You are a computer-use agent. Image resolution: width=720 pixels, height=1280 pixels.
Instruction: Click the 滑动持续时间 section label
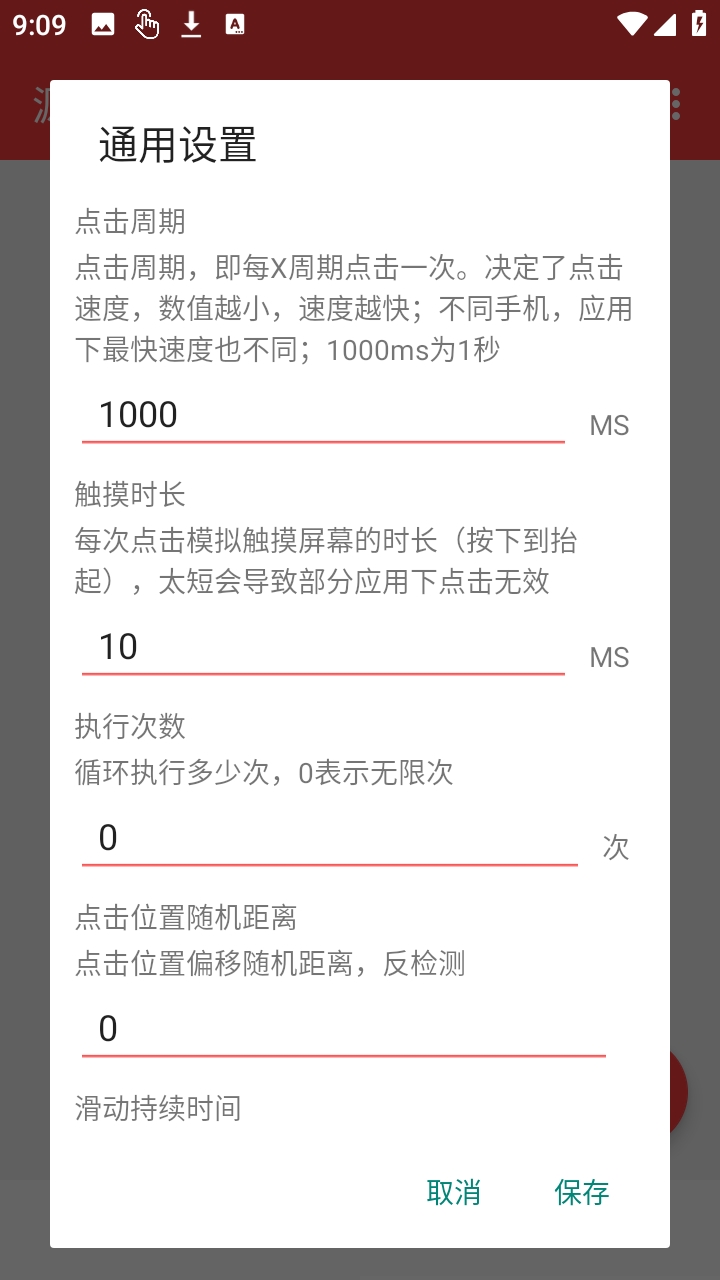tap(156, 1109)
